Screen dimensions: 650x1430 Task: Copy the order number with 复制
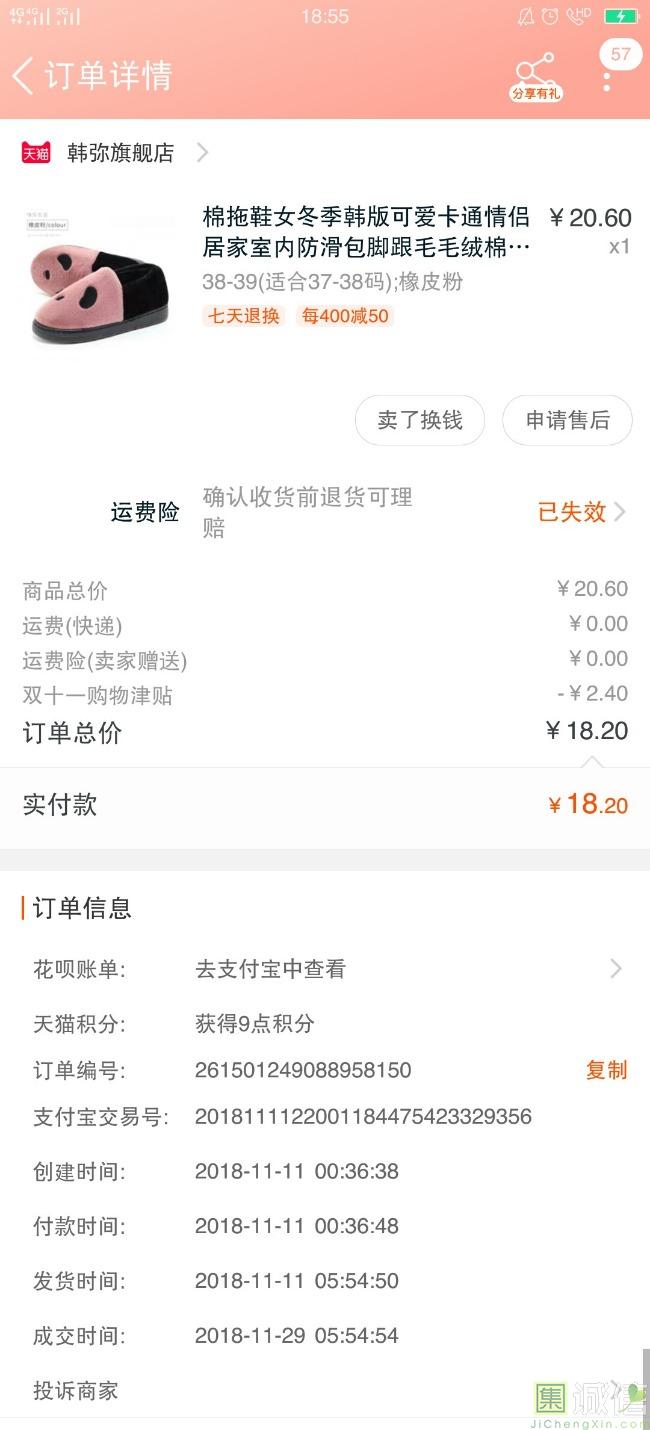[606, 1070]
